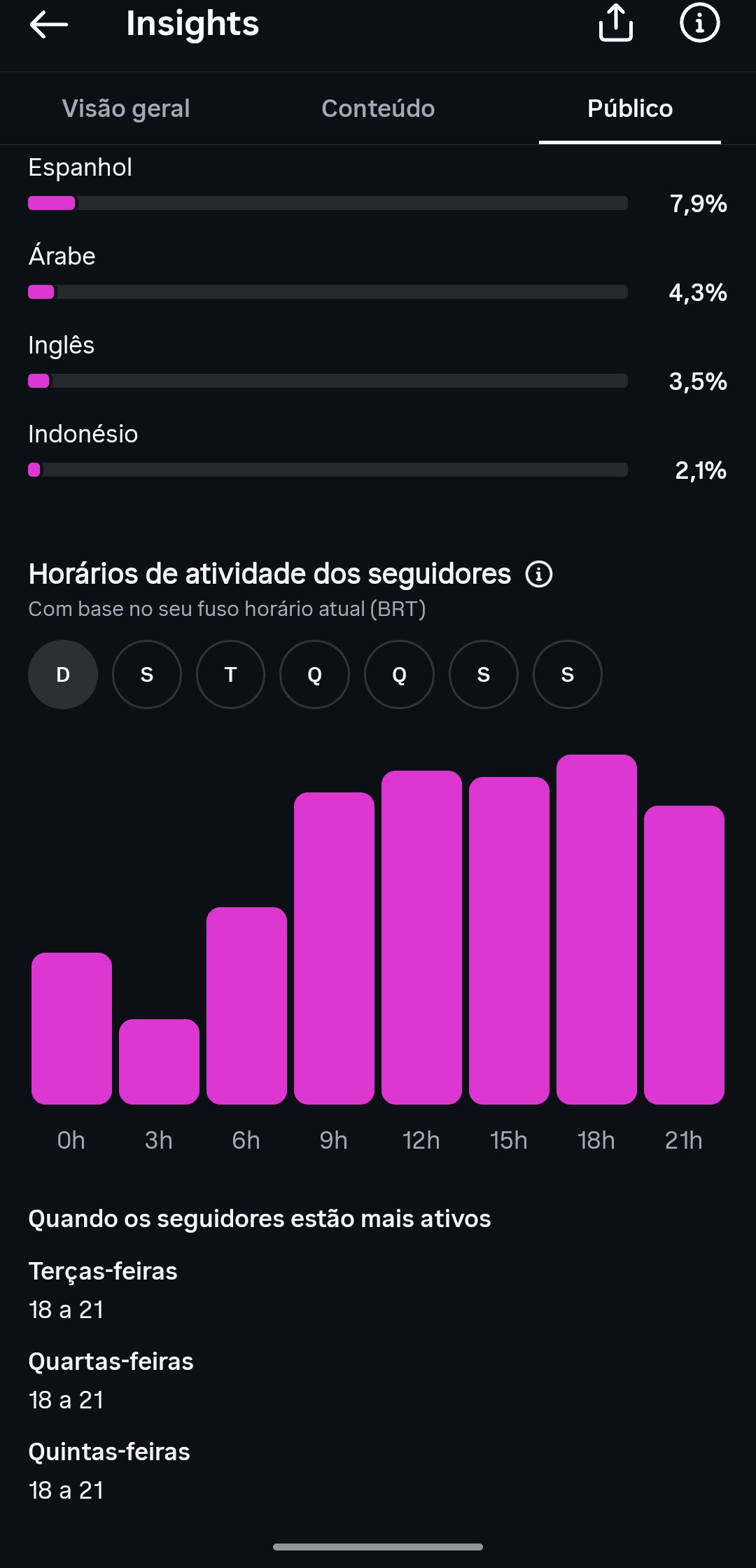Screen dimensions: 756x1568
Task: Open info beside Horários de atividade dos seguidores
Action: point(539,574)
